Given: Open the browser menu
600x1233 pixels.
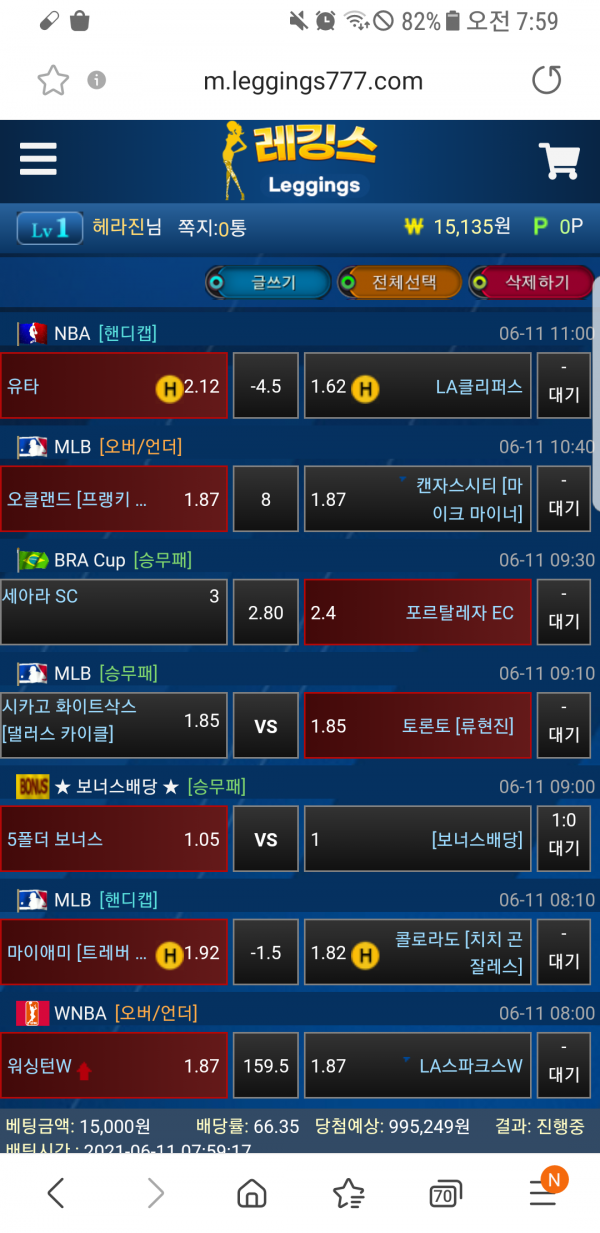Looking at the screenshot, I should coord(543,1192).
